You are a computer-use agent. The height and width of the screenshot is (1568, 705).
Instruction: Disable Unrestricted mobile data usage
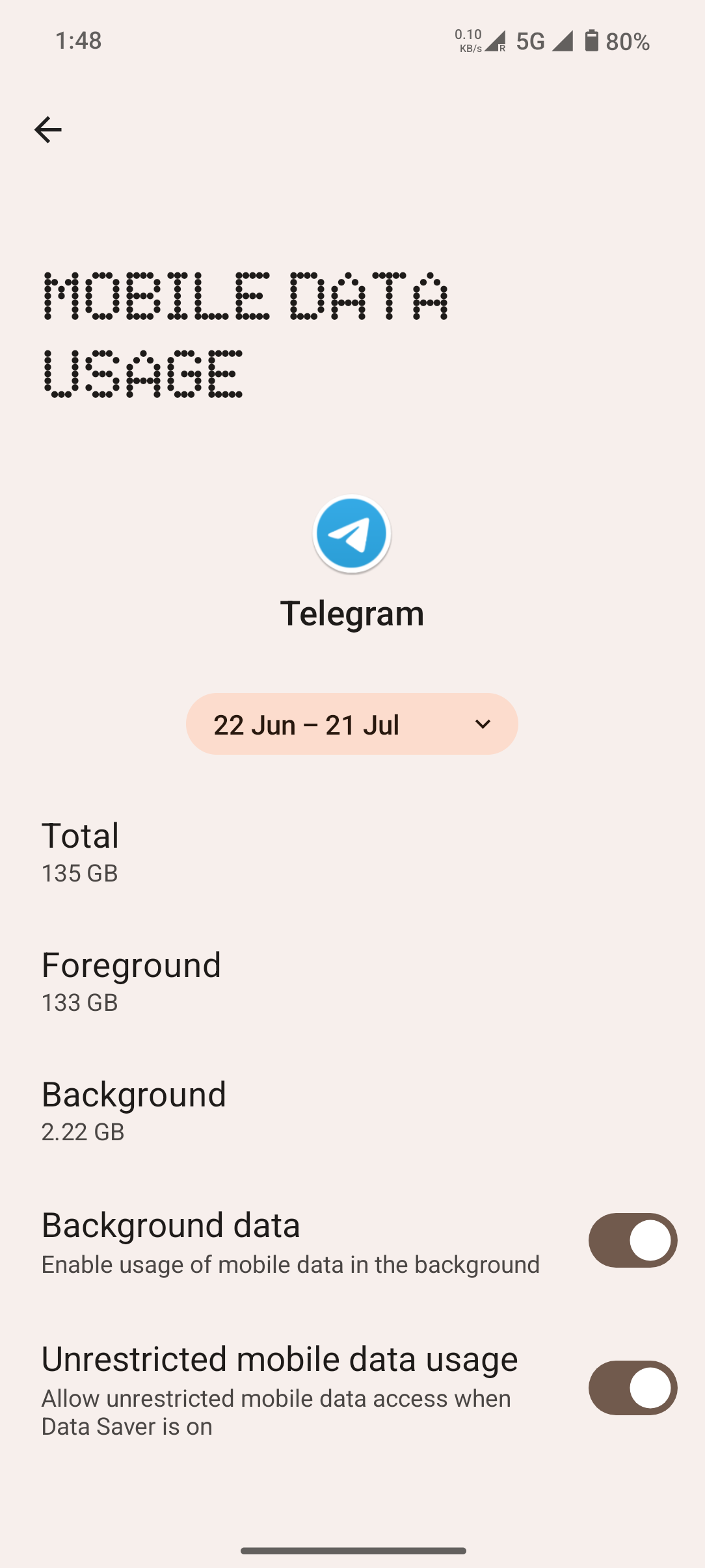pyautogui.click(x=632, y=1388)
